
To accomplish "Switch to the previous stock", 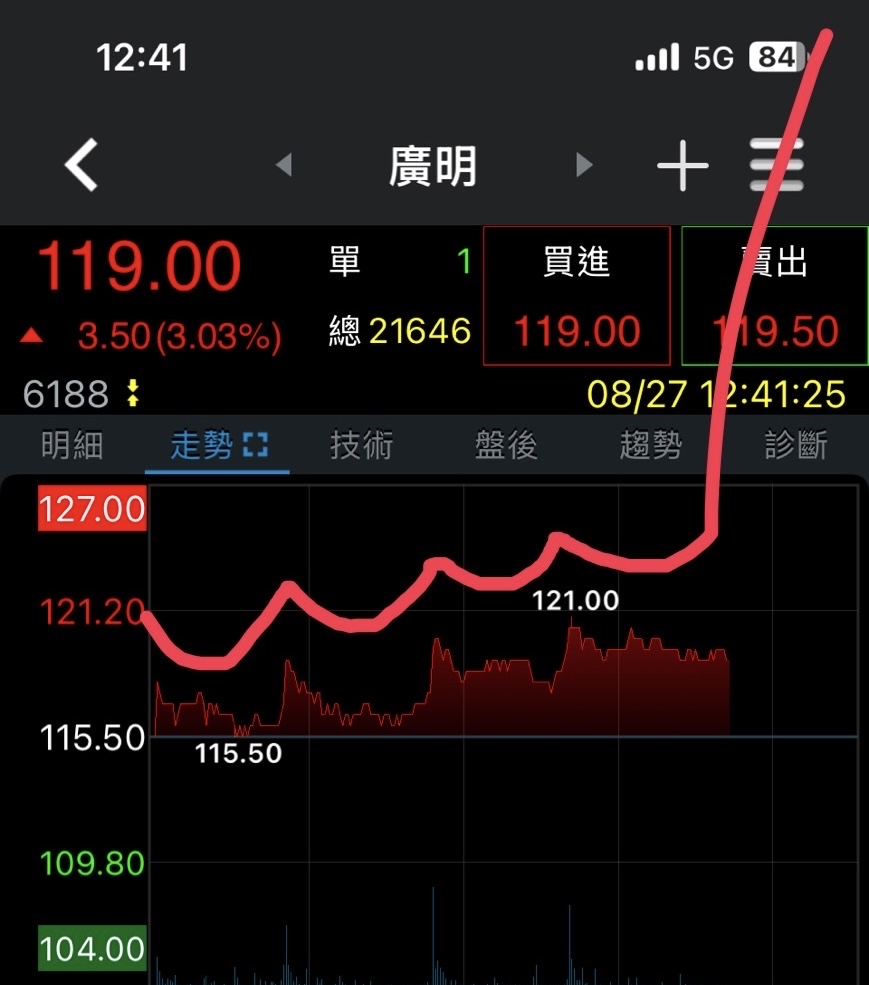I will click(284, 165).
